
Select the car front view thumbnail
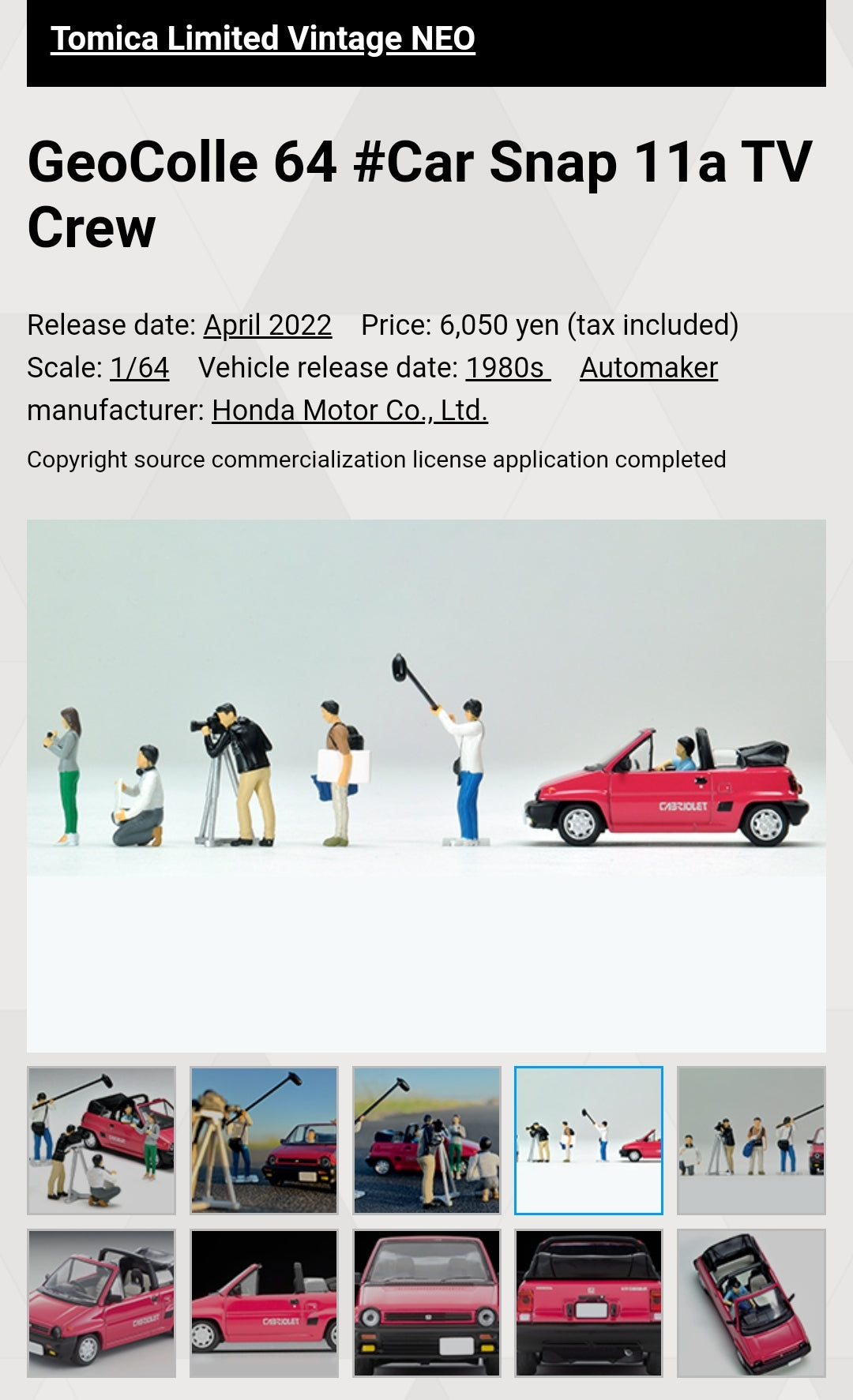(426, 1303)
